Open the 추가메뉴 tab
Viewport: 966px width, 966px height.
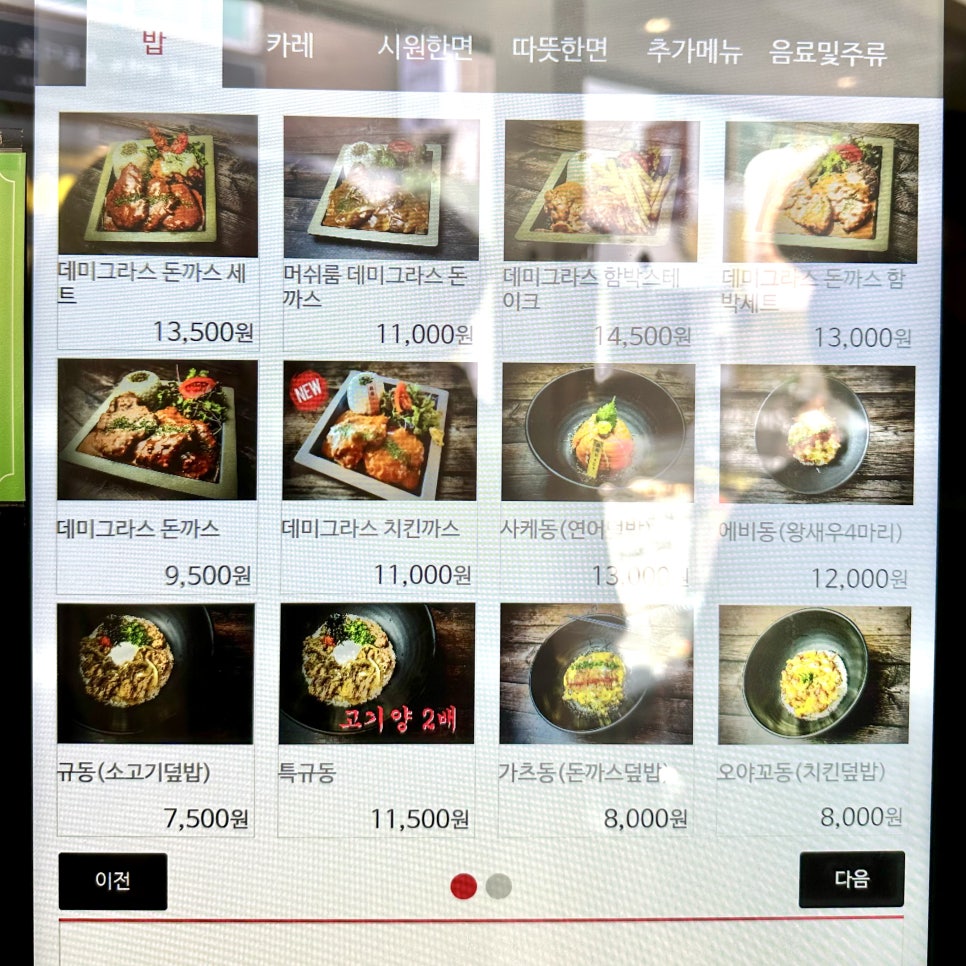click(x=695, y=51)
